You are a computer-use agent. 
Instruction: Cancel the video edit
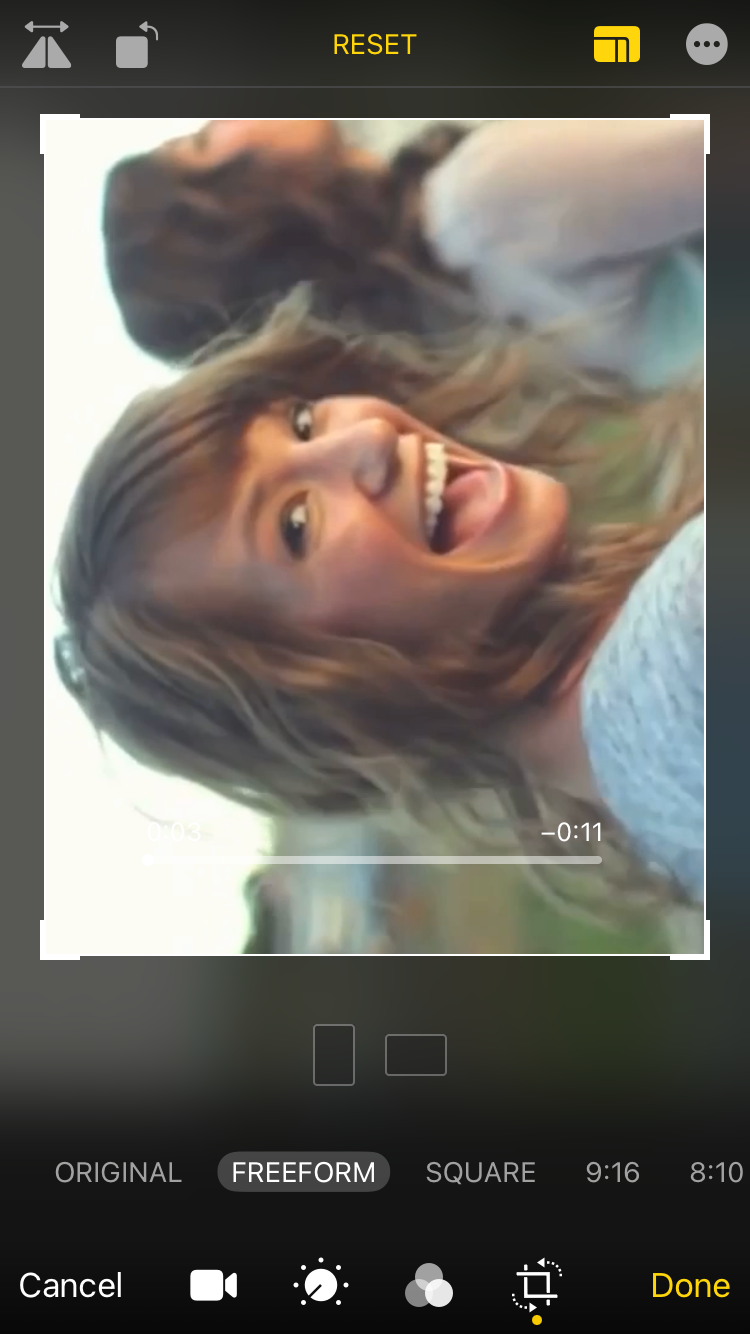(71, 1285)
